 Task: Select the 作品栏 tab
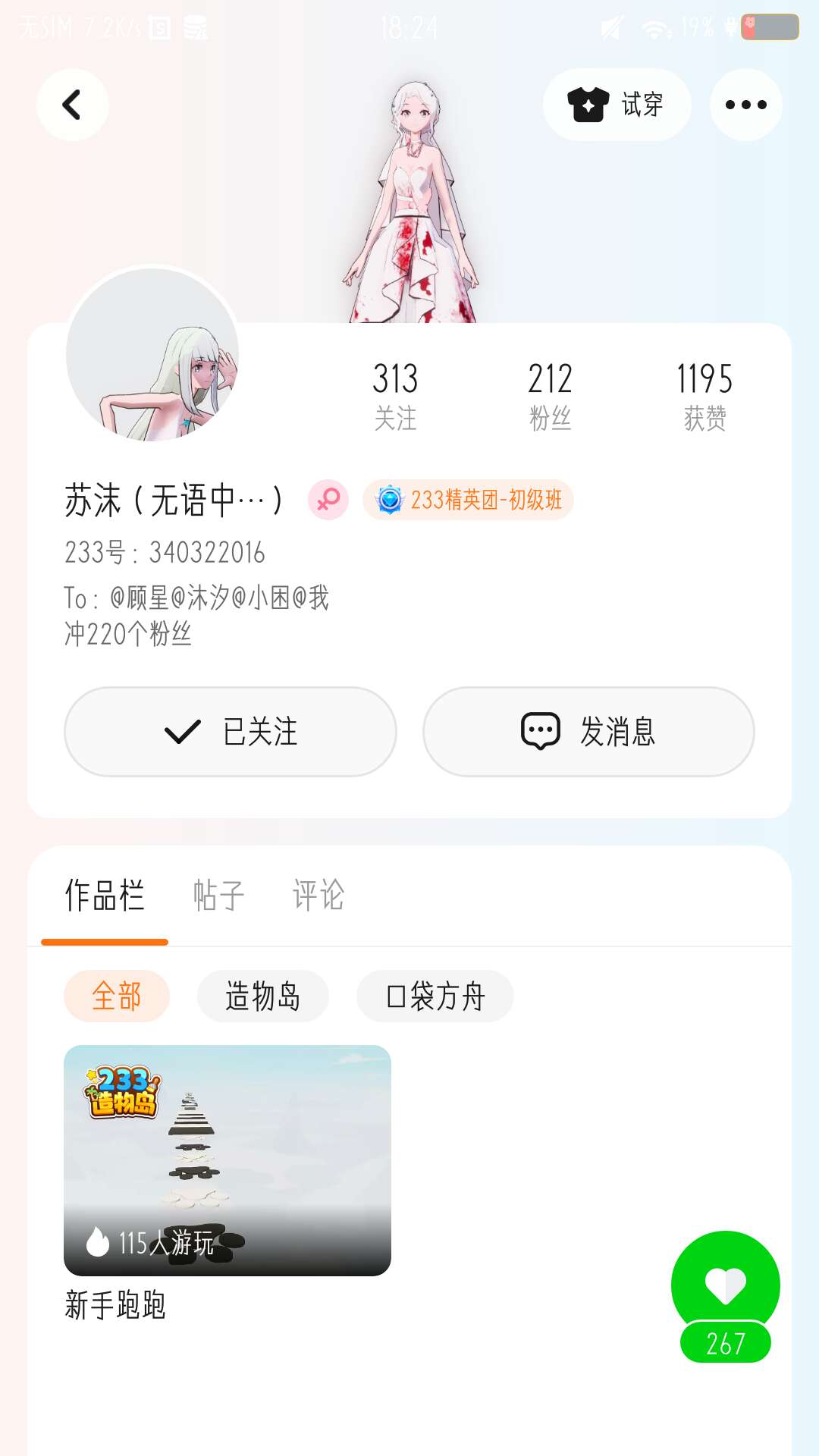(105, 896)
